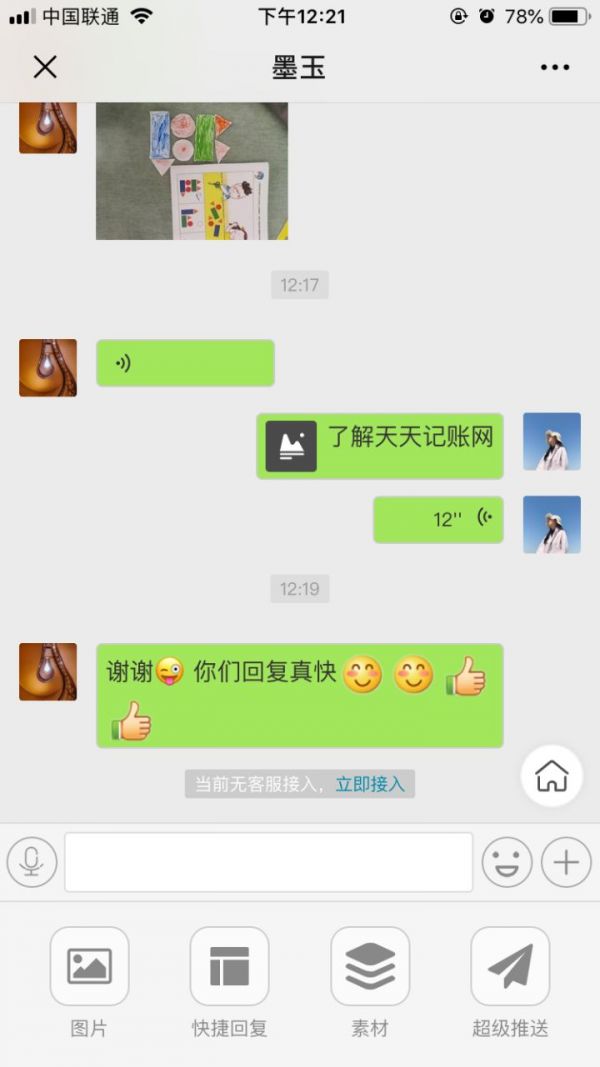Go to home via the house icon
This screenshot has height=1067, width=600.
pyautogui.click(x=551, y=775)
